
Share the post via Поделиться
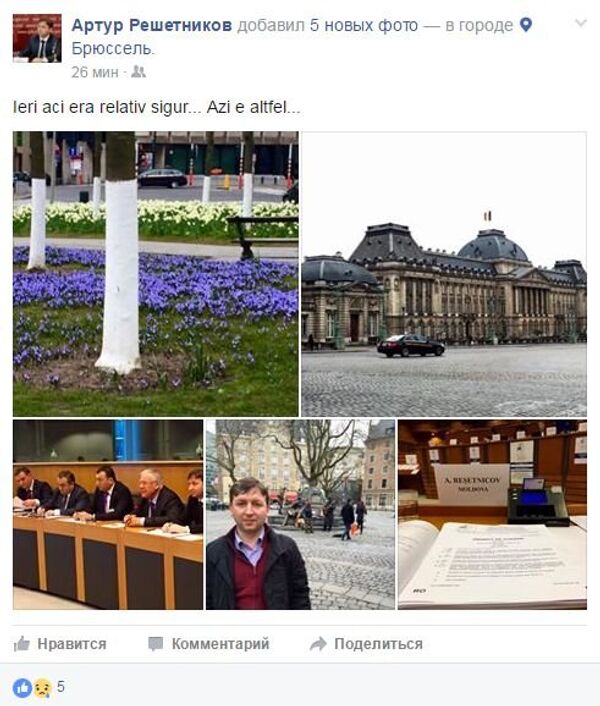point(366,644)
